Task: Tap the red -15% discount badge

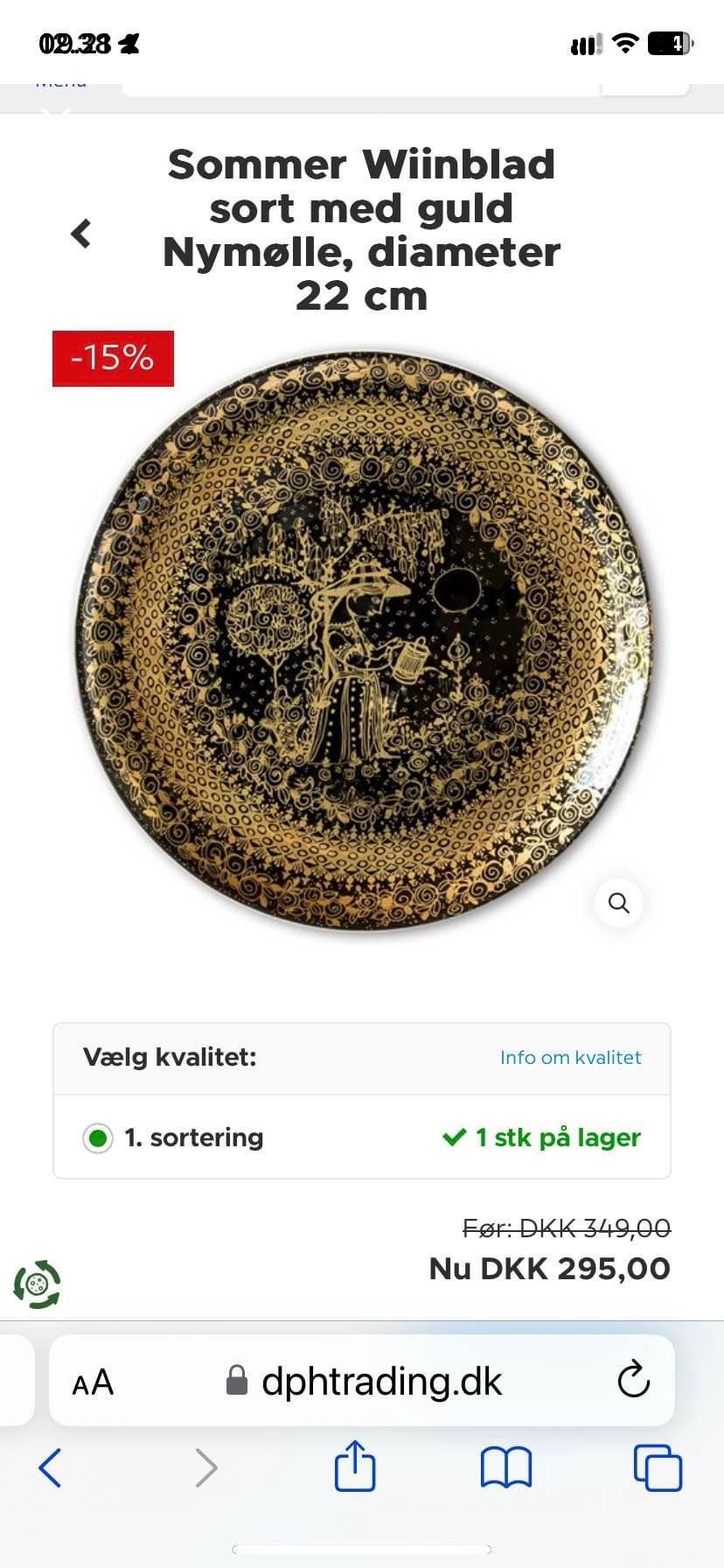Action: (112, 358)
